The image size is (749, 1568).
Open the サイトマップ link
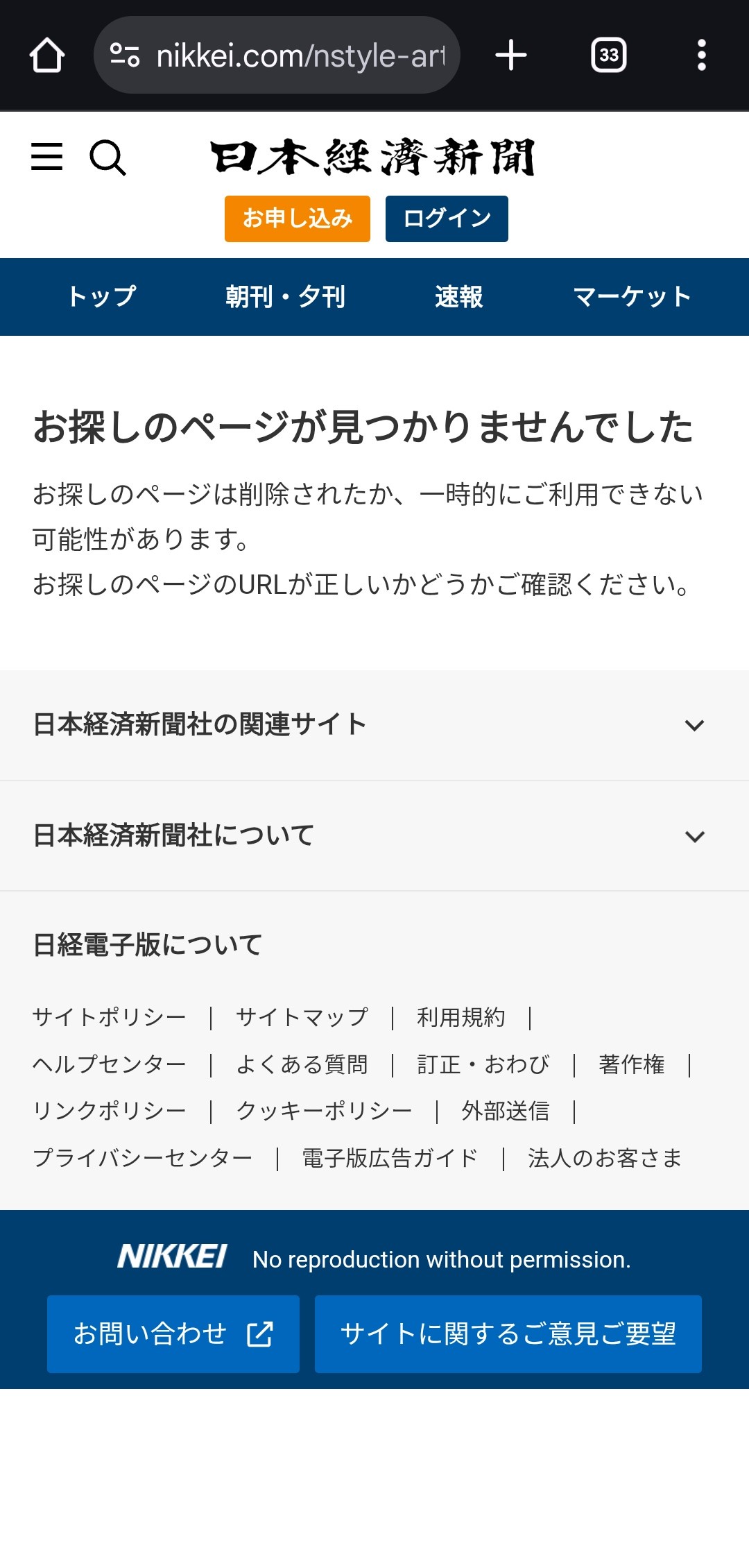302,1017
